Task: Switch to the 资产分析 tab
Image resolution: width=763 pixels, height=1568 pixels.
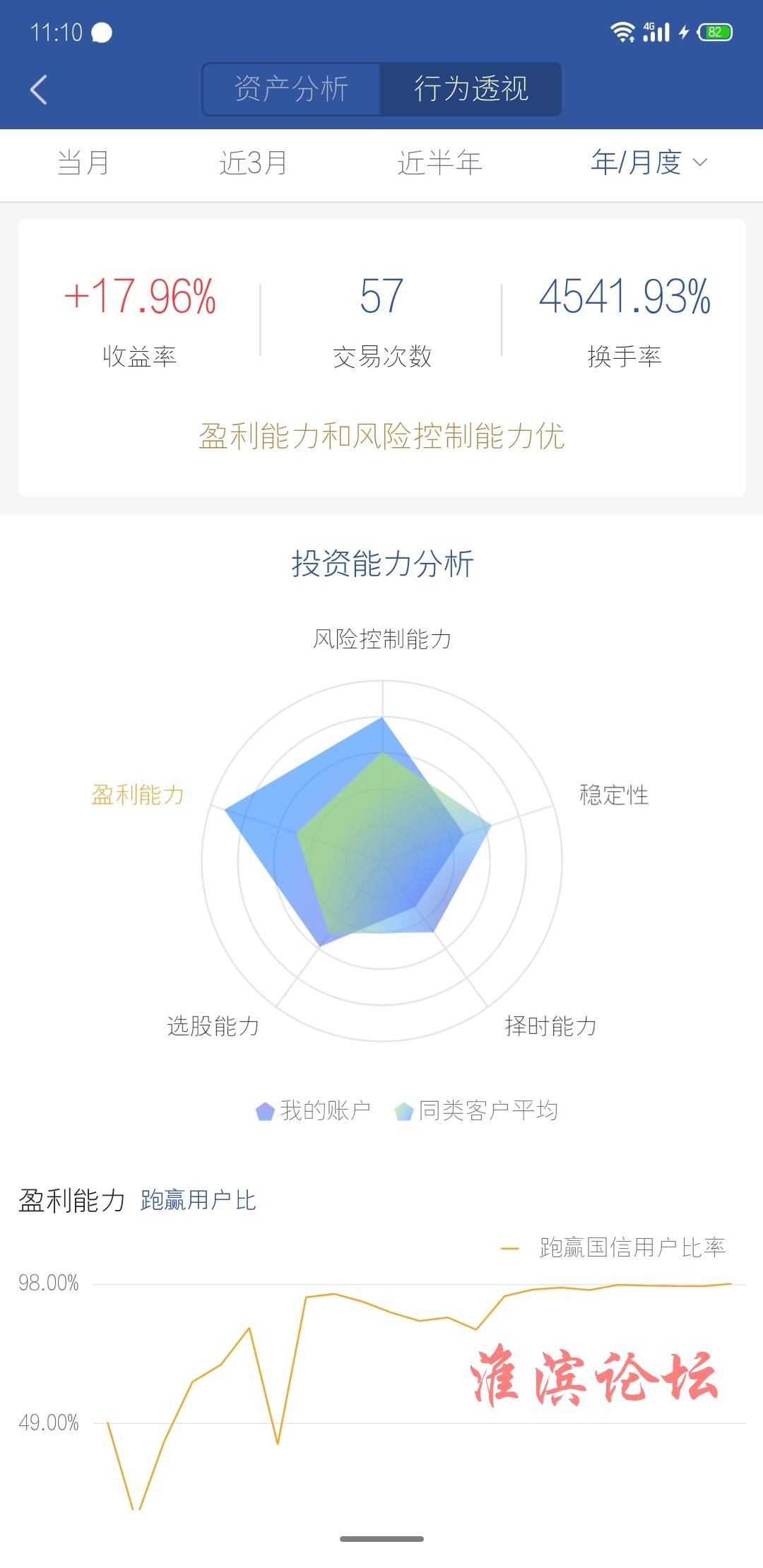Action: 291,90
